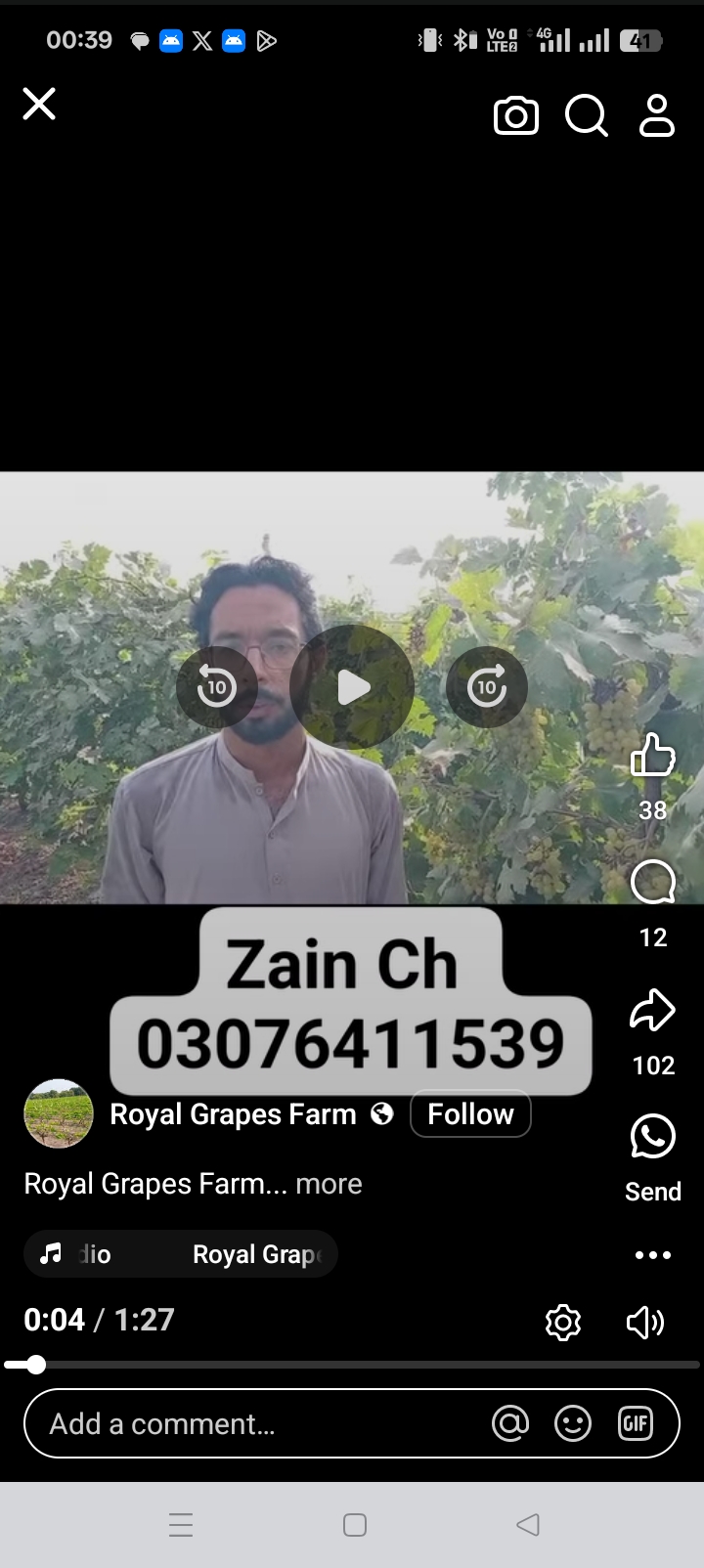Image resolution: width=704 pixels, height=1568 pixels.
Task: Open the search function
Action: [587, 115]
